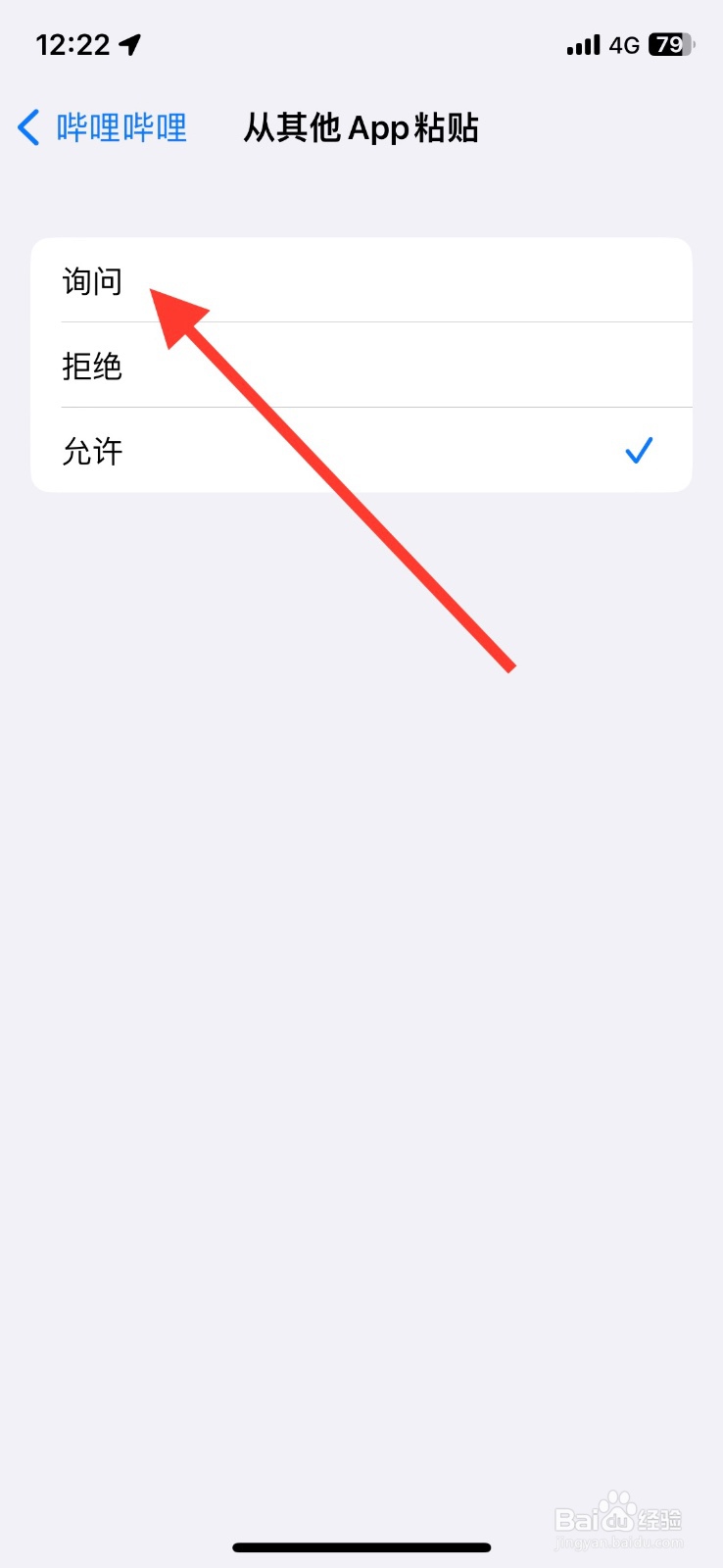Image resolution: width=723 pixels, height=1568 pixels.
Task: Click the time display showing 12:22
Action: click(73, 43)
